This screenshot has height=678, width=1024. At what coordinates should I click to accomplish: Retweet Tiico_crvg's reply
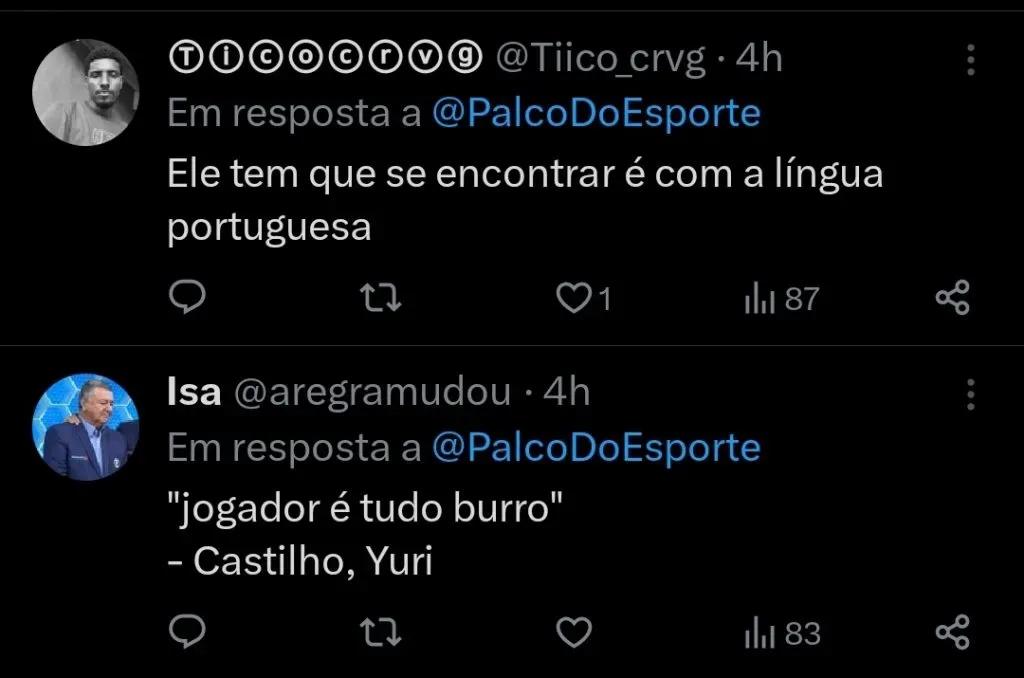click(x=380, y=298)
